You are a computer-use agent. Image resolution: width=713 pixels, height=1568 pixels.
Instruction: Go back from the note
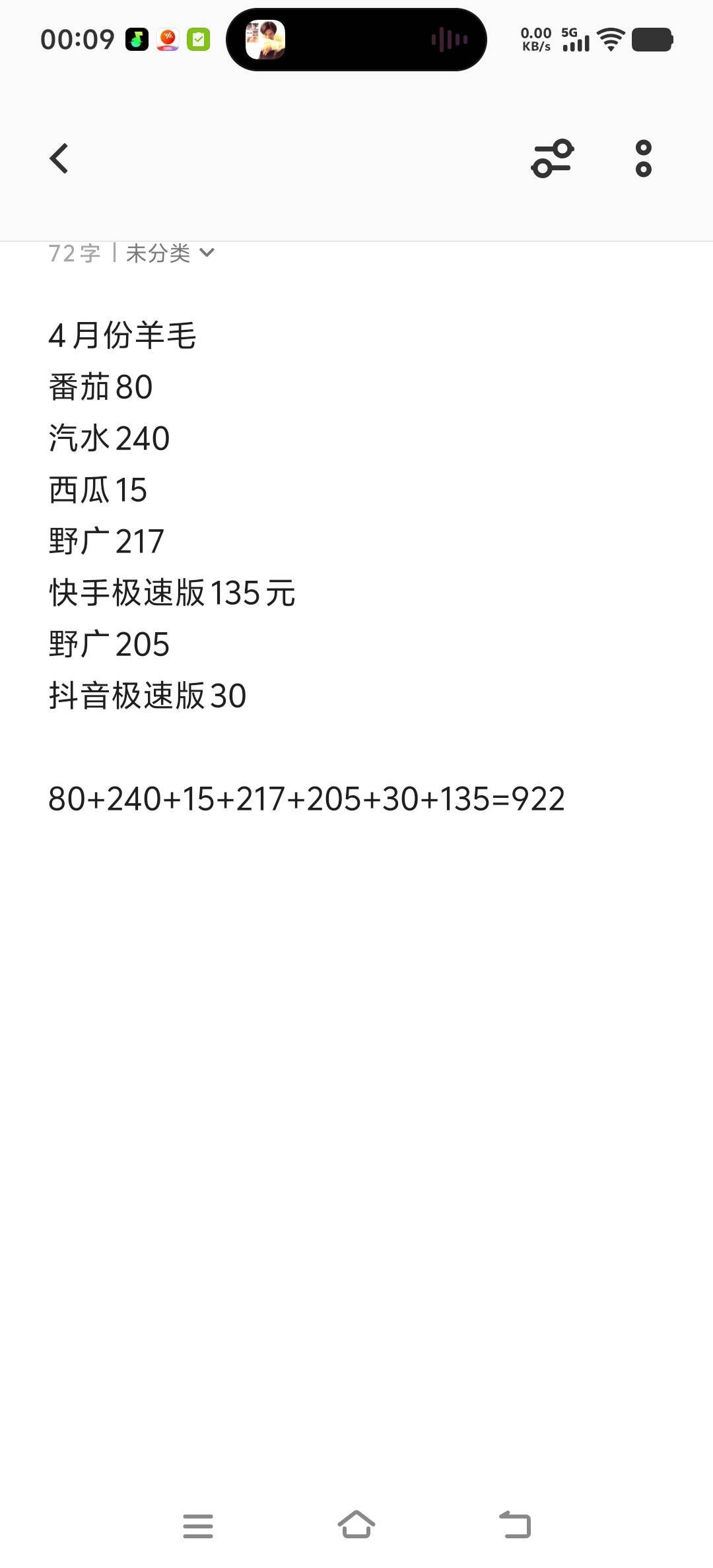tap(59, 158)
